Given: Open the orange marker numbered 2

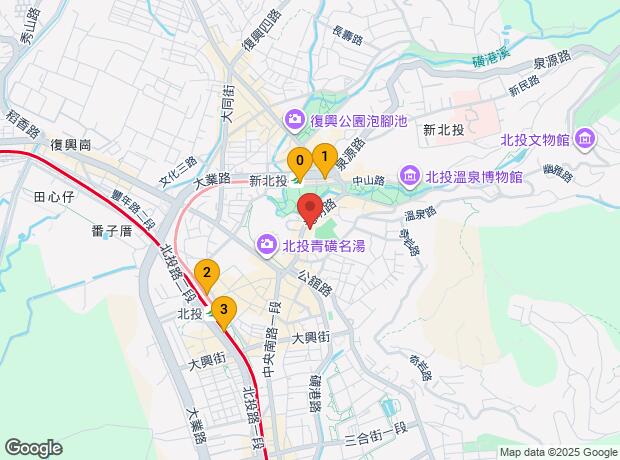Looking at the screenshot, I should 207,275.
